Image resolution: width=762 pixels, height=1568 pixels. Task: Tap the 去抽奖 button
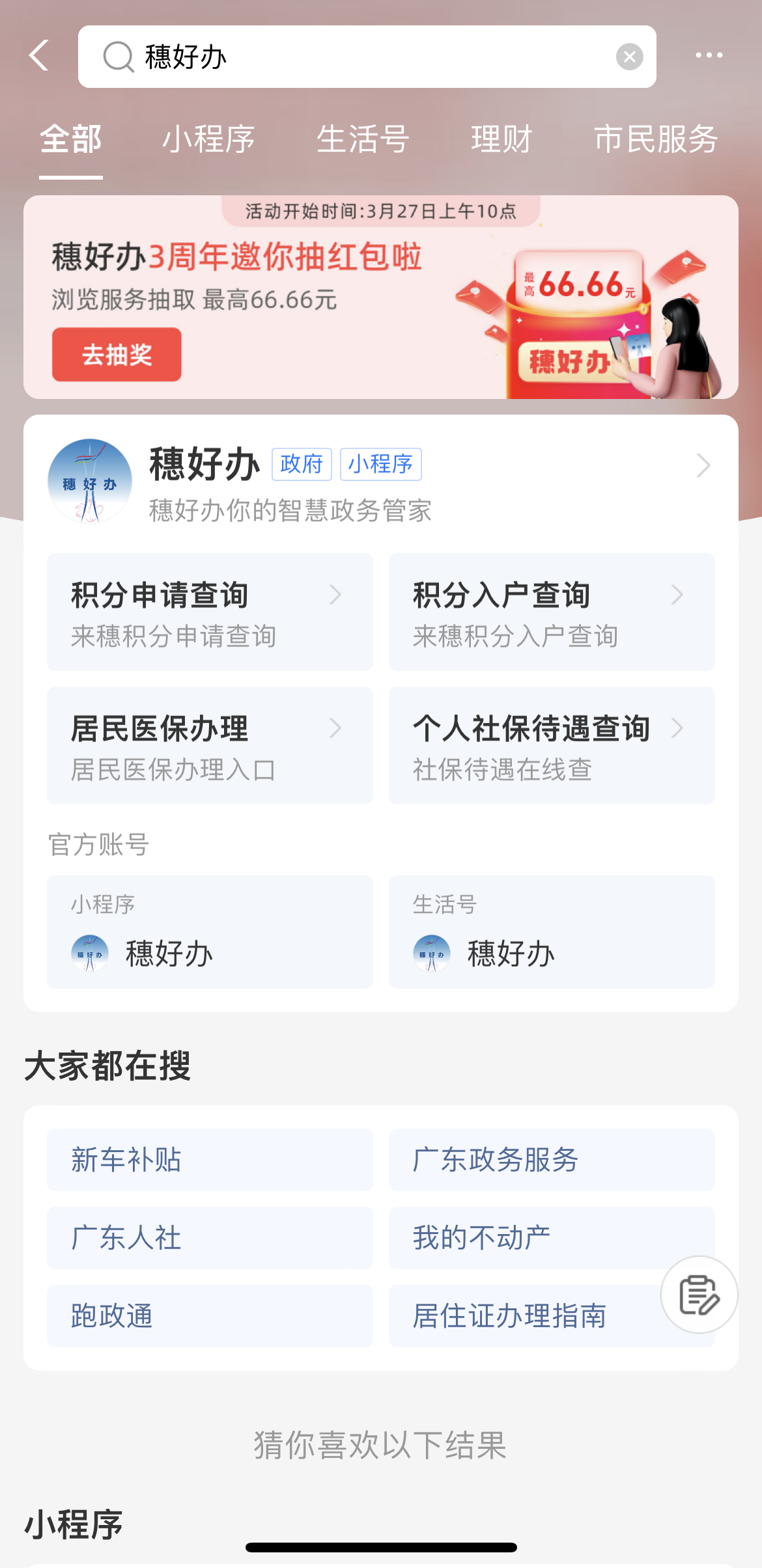(x=117, y=355)
